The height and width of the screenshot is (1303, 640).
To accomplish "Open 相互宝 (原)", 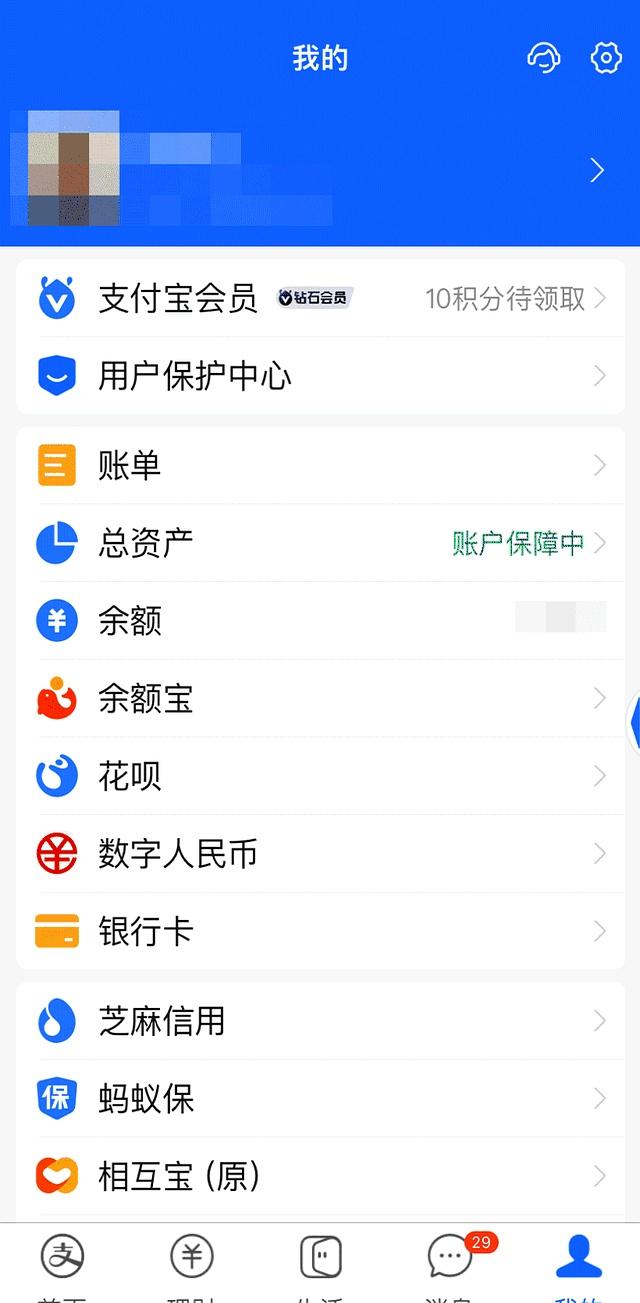I will click(x=320, y=1176).
